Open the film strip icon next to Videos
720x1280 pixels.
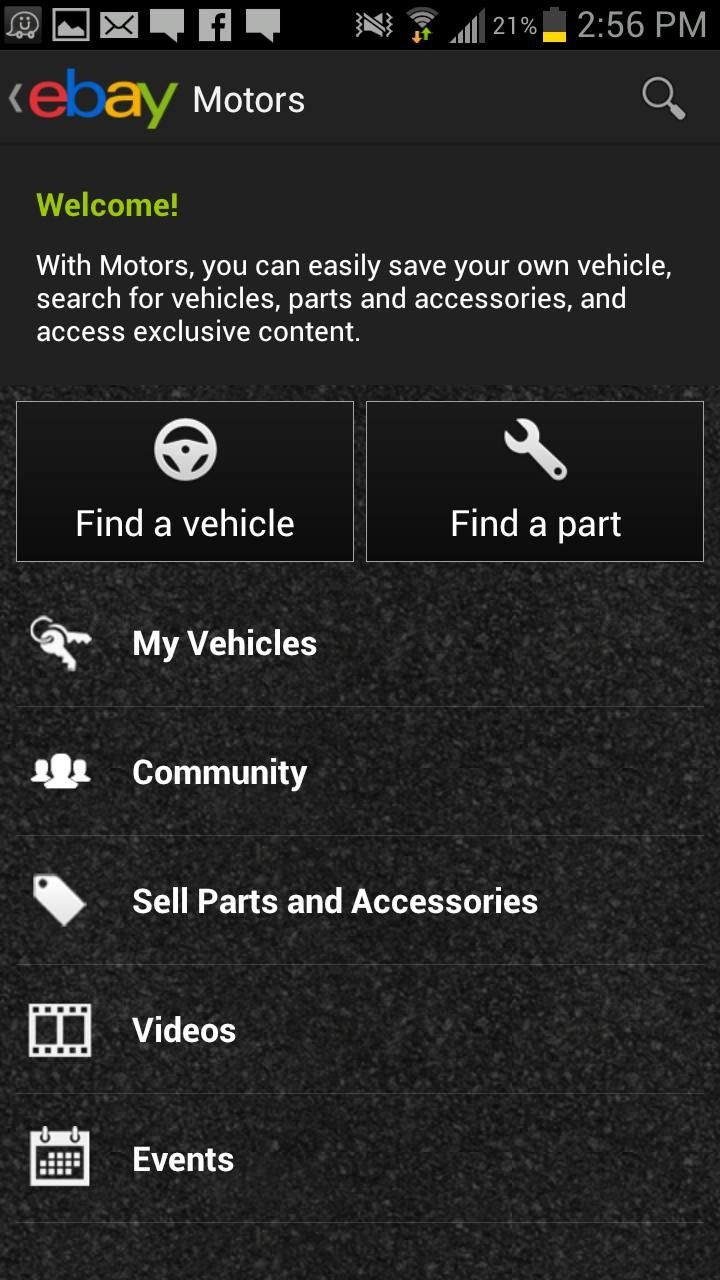coord(60,1029)
